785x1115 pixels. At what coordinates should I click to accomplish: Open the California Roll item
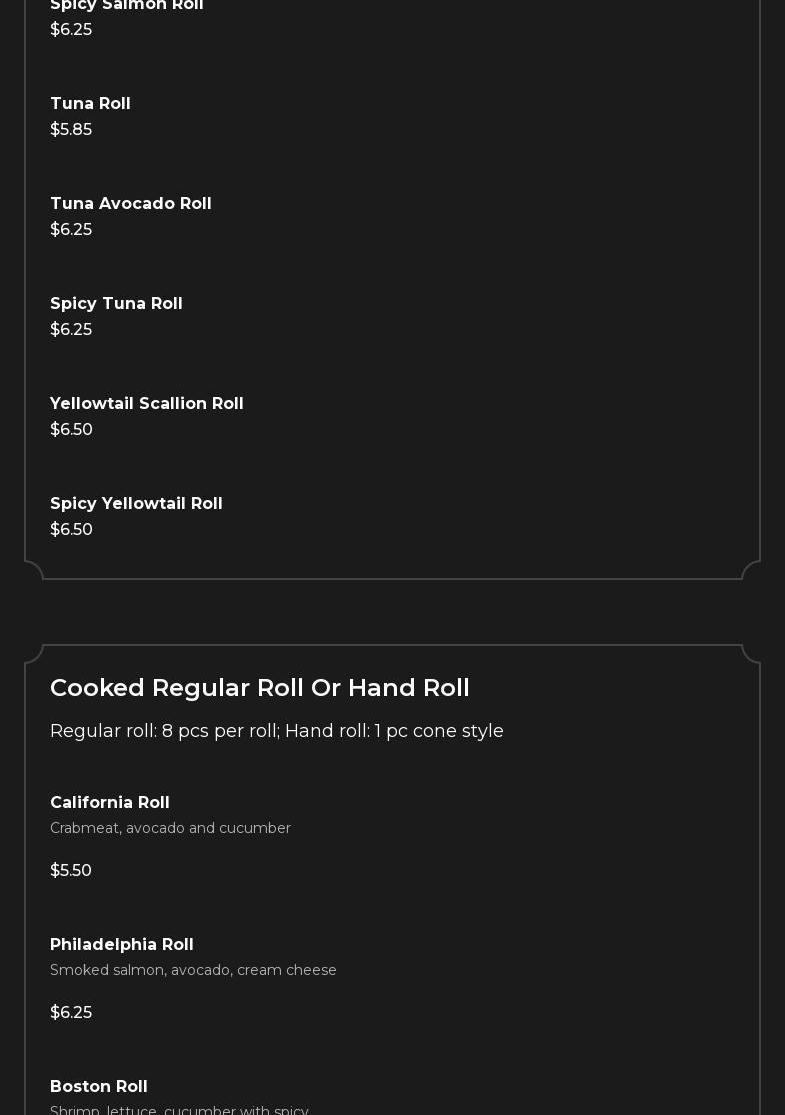(110, 803)
